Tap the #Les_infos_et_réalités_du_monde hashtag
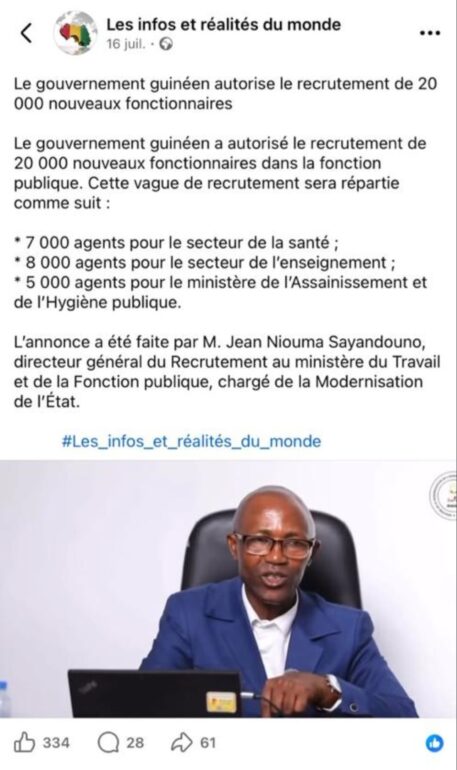The height and width of the screenshot is (770, 457). [x=191, y=441]
